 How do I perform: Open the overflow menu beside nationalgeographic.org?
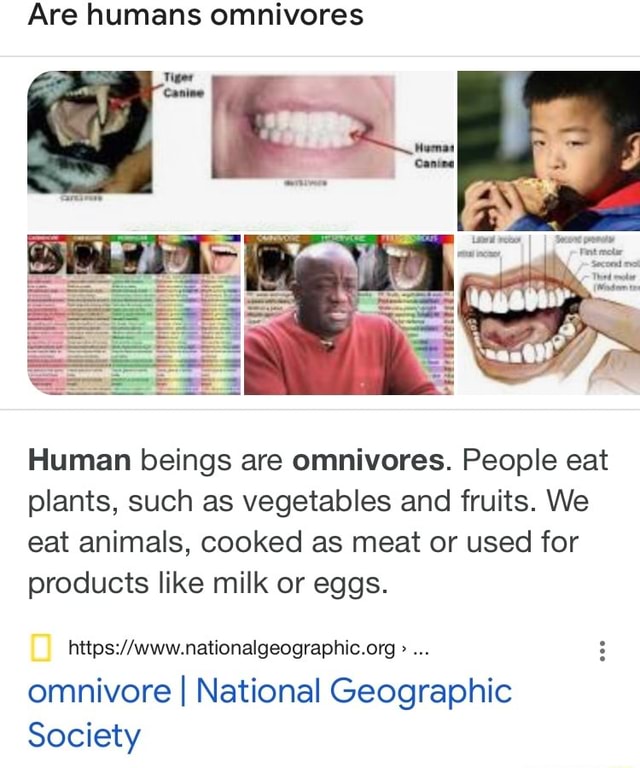click(602, 651)
